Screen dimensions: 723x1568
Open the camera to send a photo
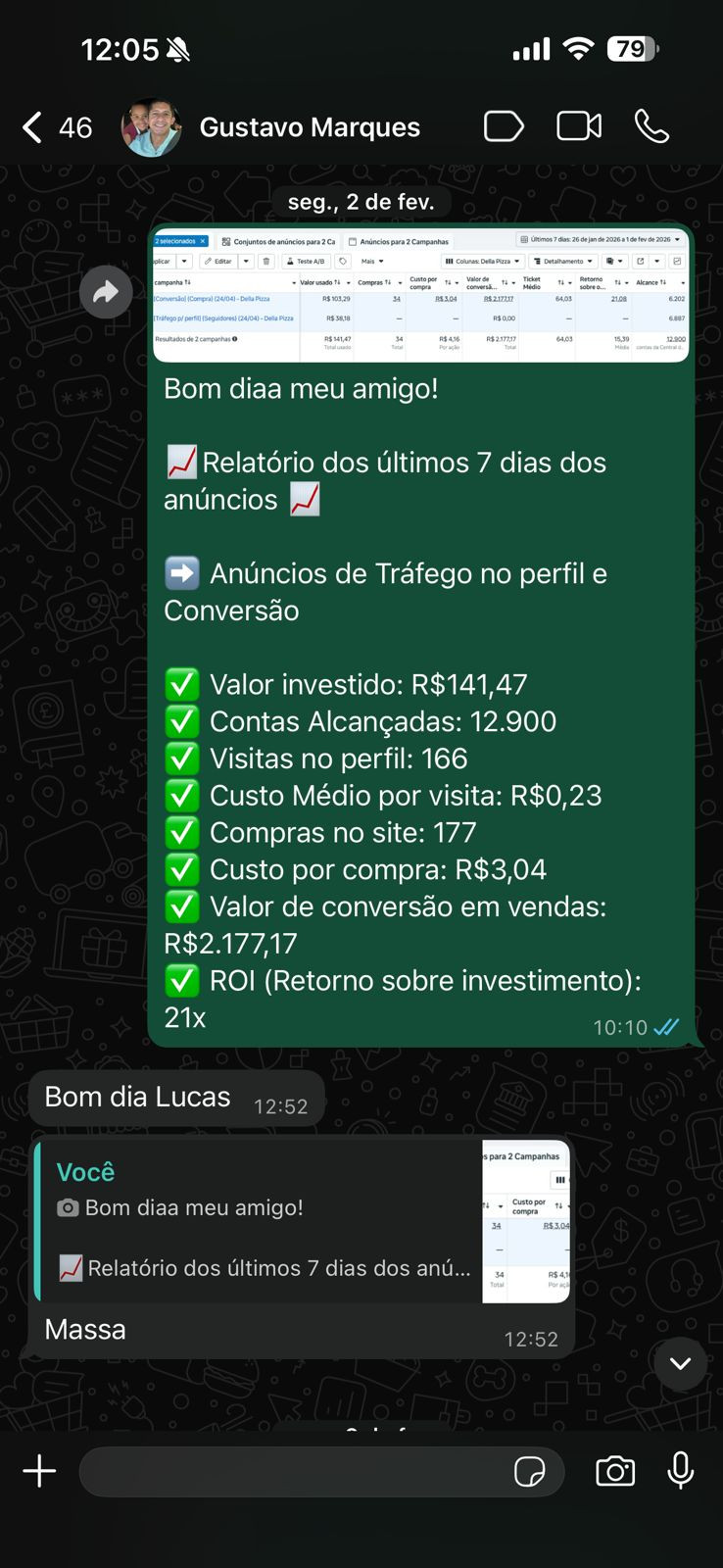coord(615,1471)
